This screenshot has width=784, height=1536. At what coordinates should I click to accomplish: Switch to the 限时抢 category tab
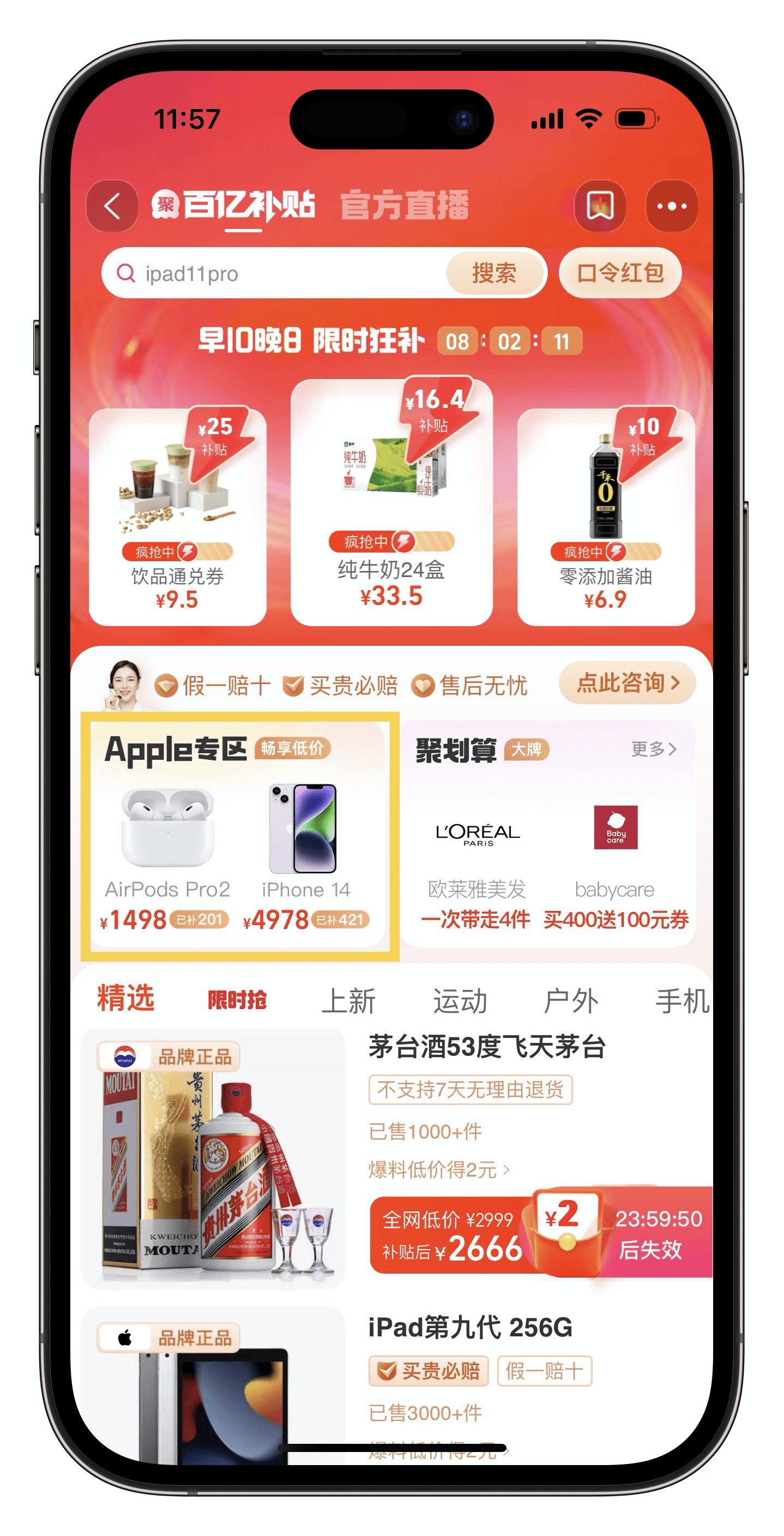click(237, 1000)
